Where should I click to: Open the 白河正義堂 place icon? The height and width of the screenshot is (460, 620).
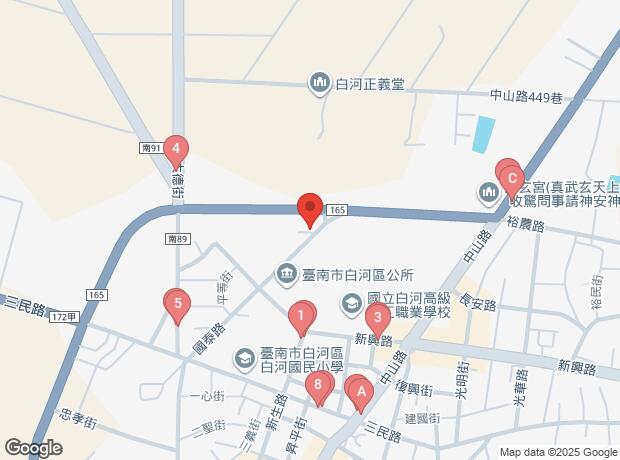[x=319, y=83]
